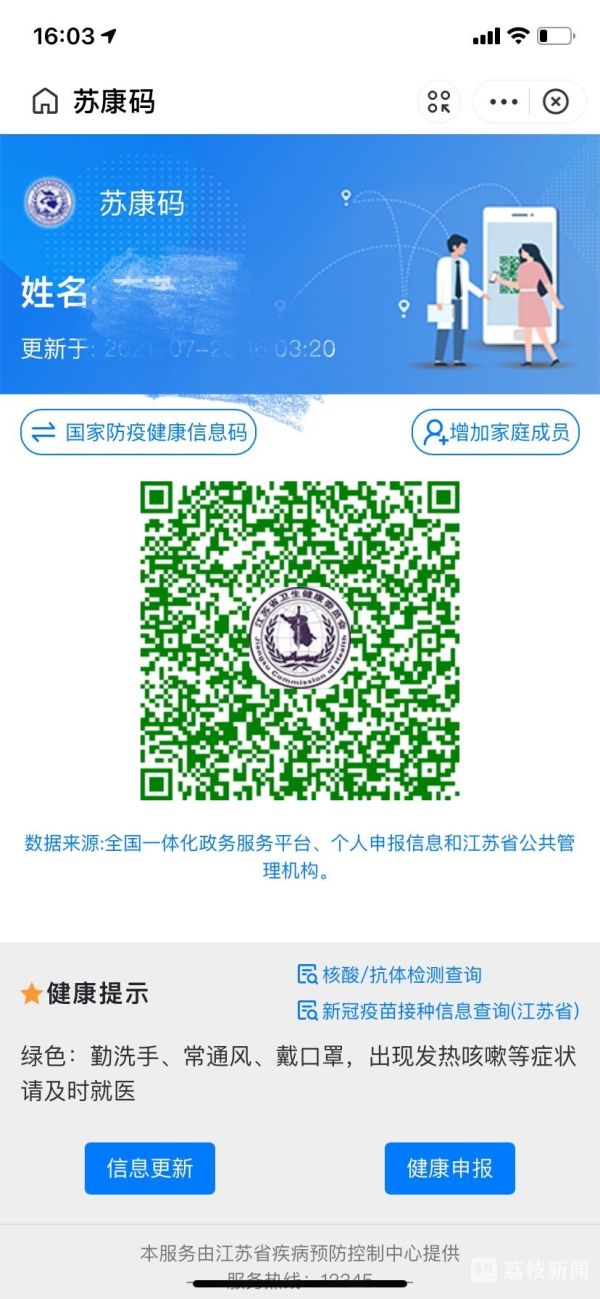Tap 增加家庭成员 to add a family member
Image resolution: width=600 pixels, height=1299 pixels.
[x=496, y=433]
